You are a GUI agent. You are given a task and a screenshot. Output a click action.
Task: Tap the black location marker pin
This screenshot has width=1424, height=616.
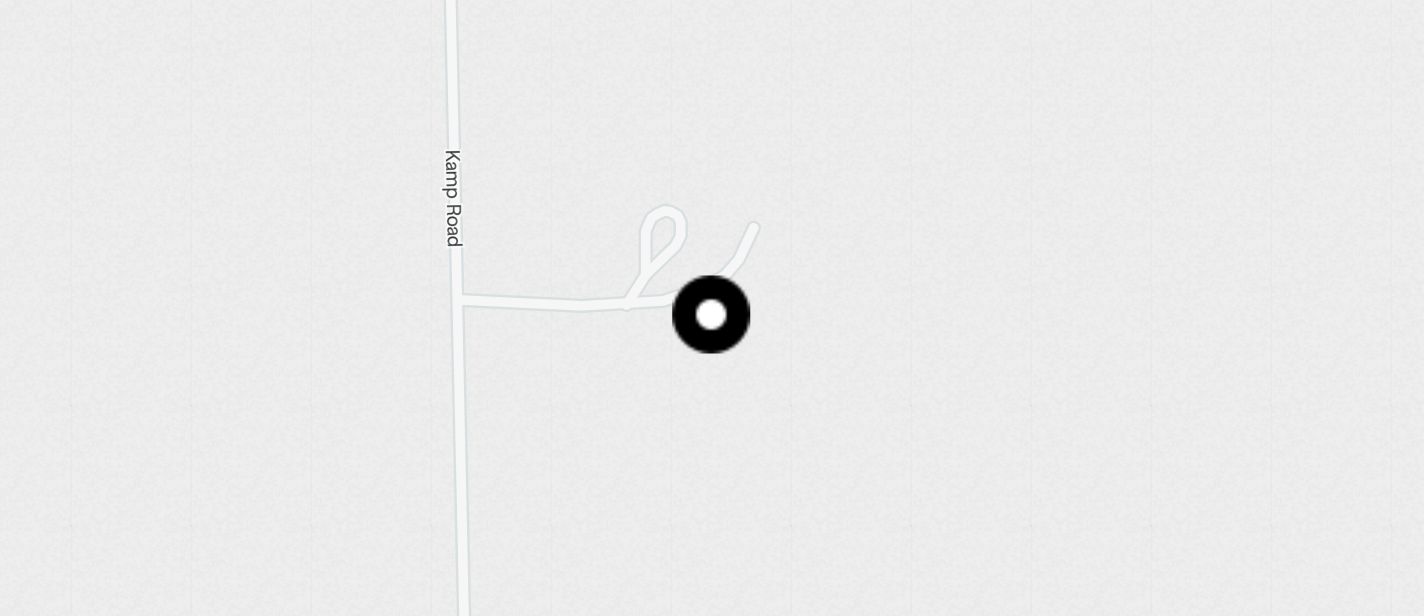click(x=711, y=314)
